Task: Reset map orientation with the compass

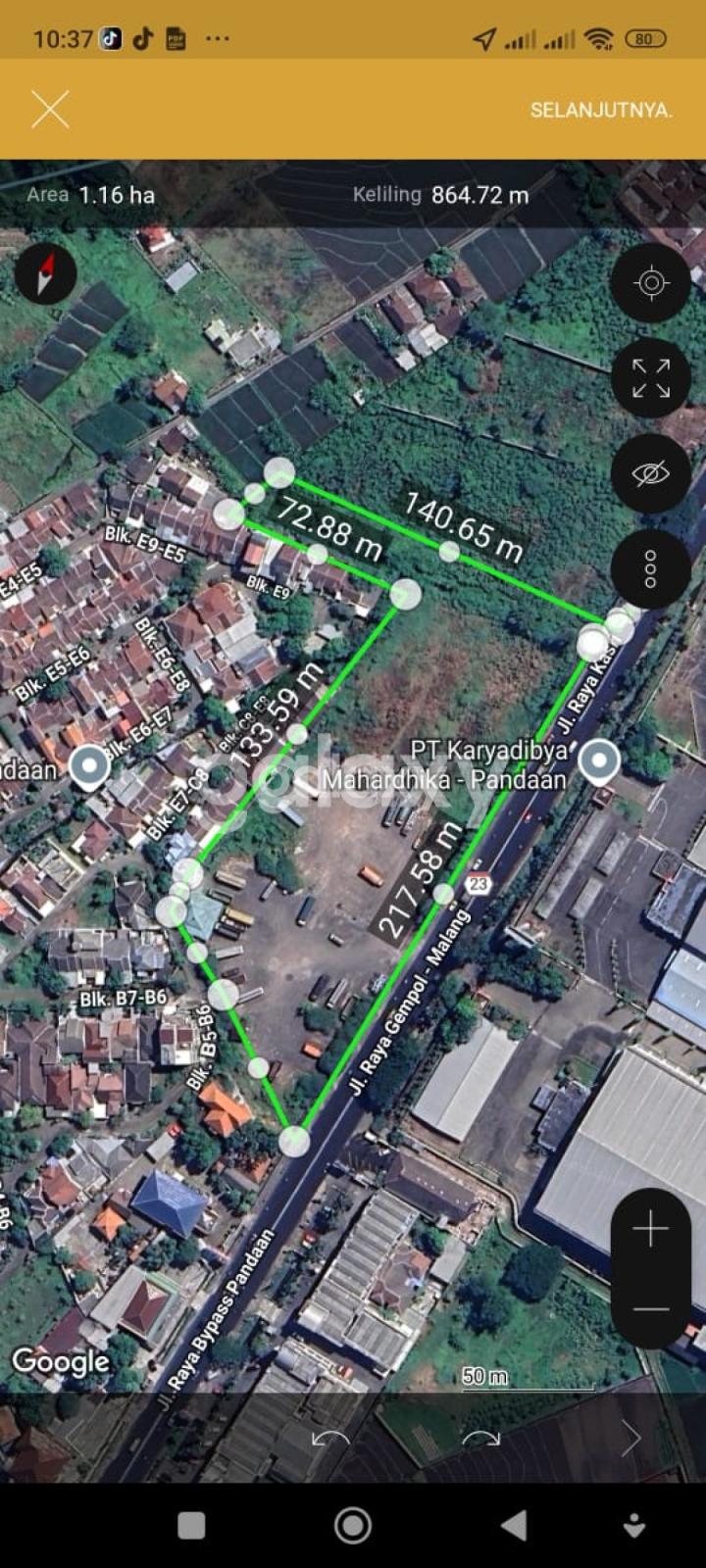Action: [45, 272]
